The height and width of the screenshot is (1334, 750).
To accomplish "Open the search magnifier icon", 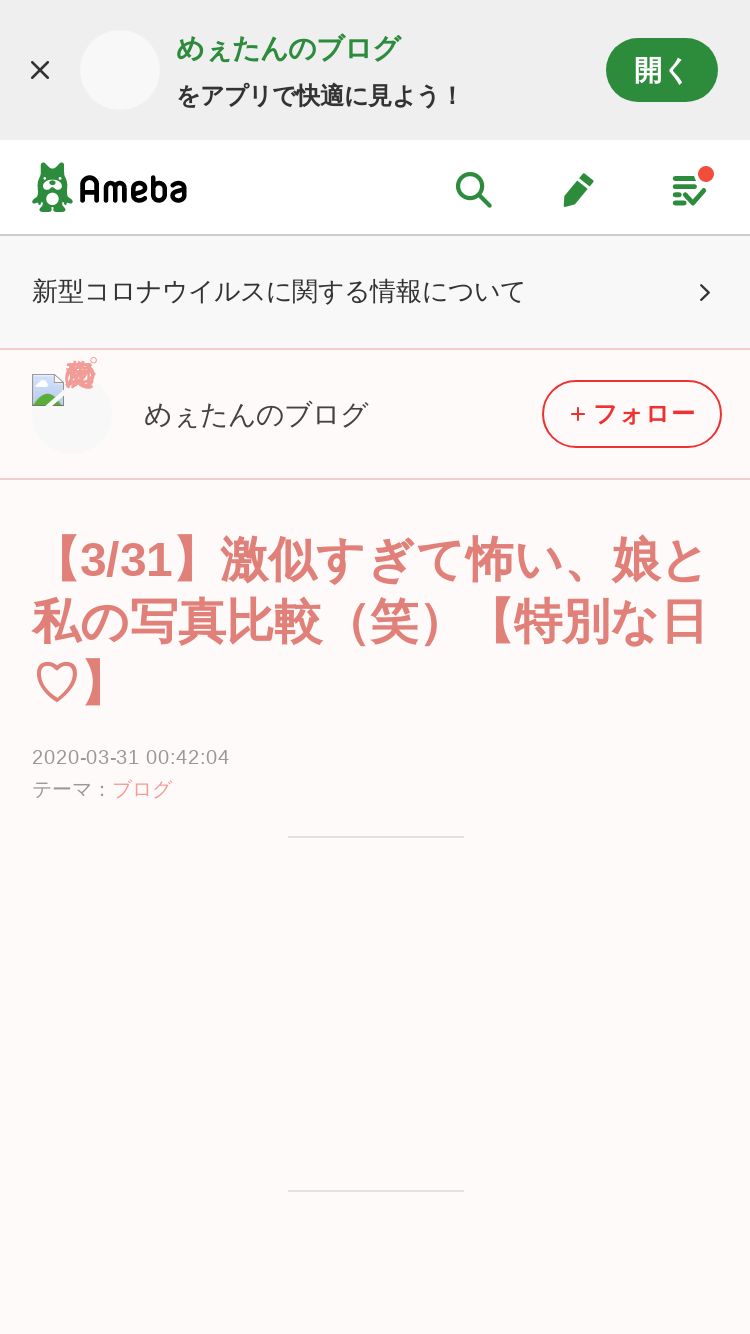I will click(473, 189).
